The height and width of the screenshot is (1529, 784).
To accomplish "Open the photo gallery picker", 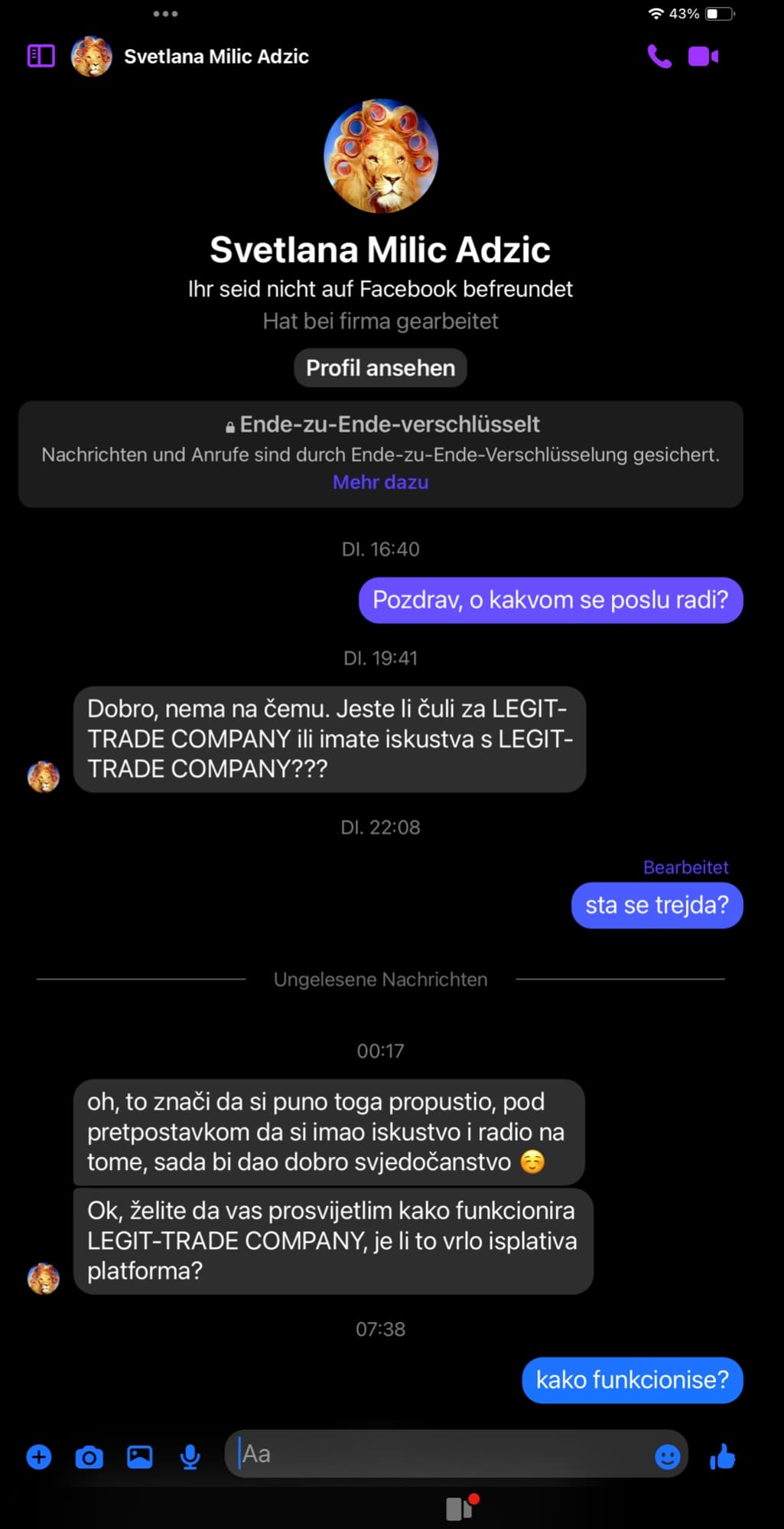I will pyautogui.click(x=139, y=1456).
